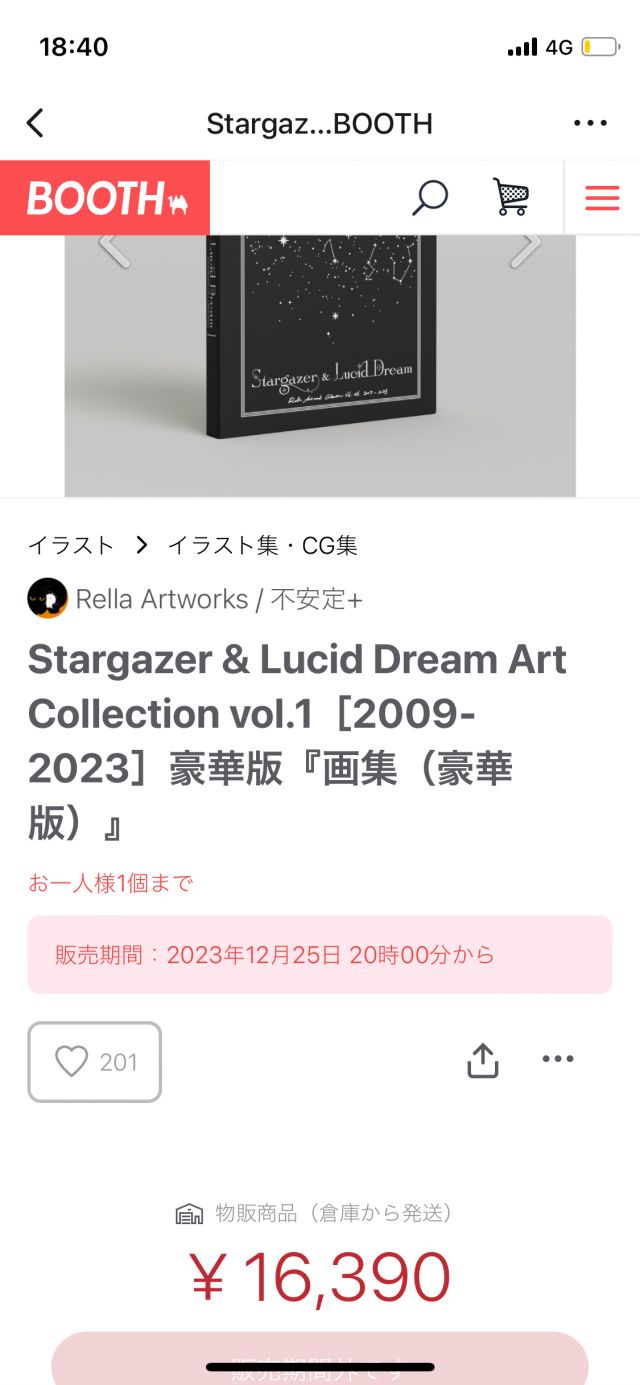Open the browser overflow menu in the title bar
The height and width of the screenshot is (1385, 640).
(x=590, y=123)
